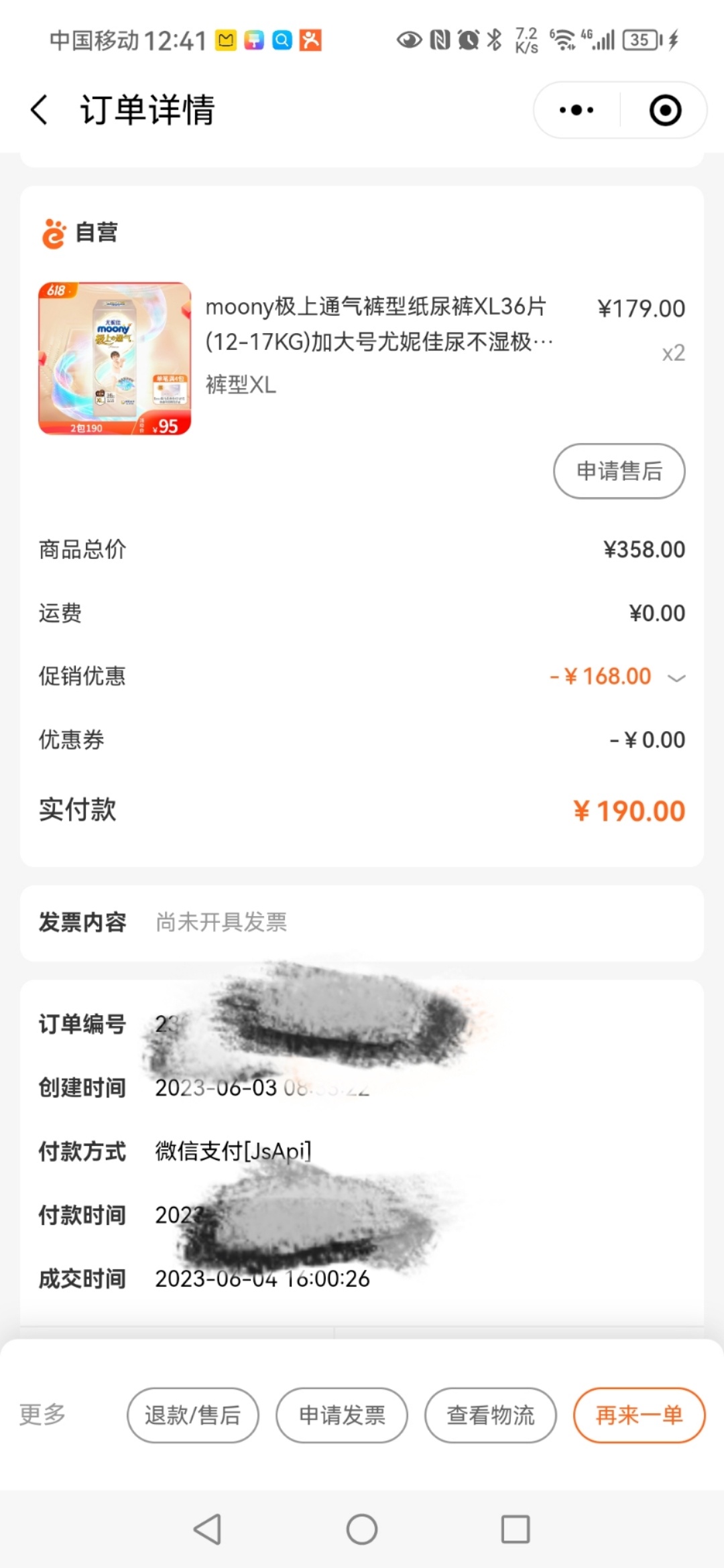Screen dimensions: 724x1568
Task: Check the shipment via 查看物流
Action: [x=491, y=1415]
